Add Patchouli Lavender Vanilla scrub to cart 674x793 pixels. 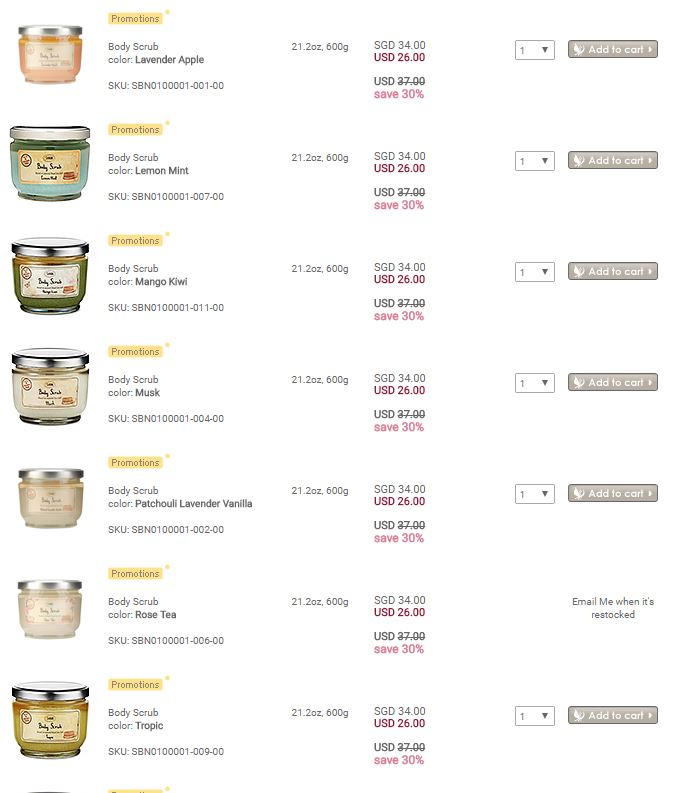click(612, 493)
